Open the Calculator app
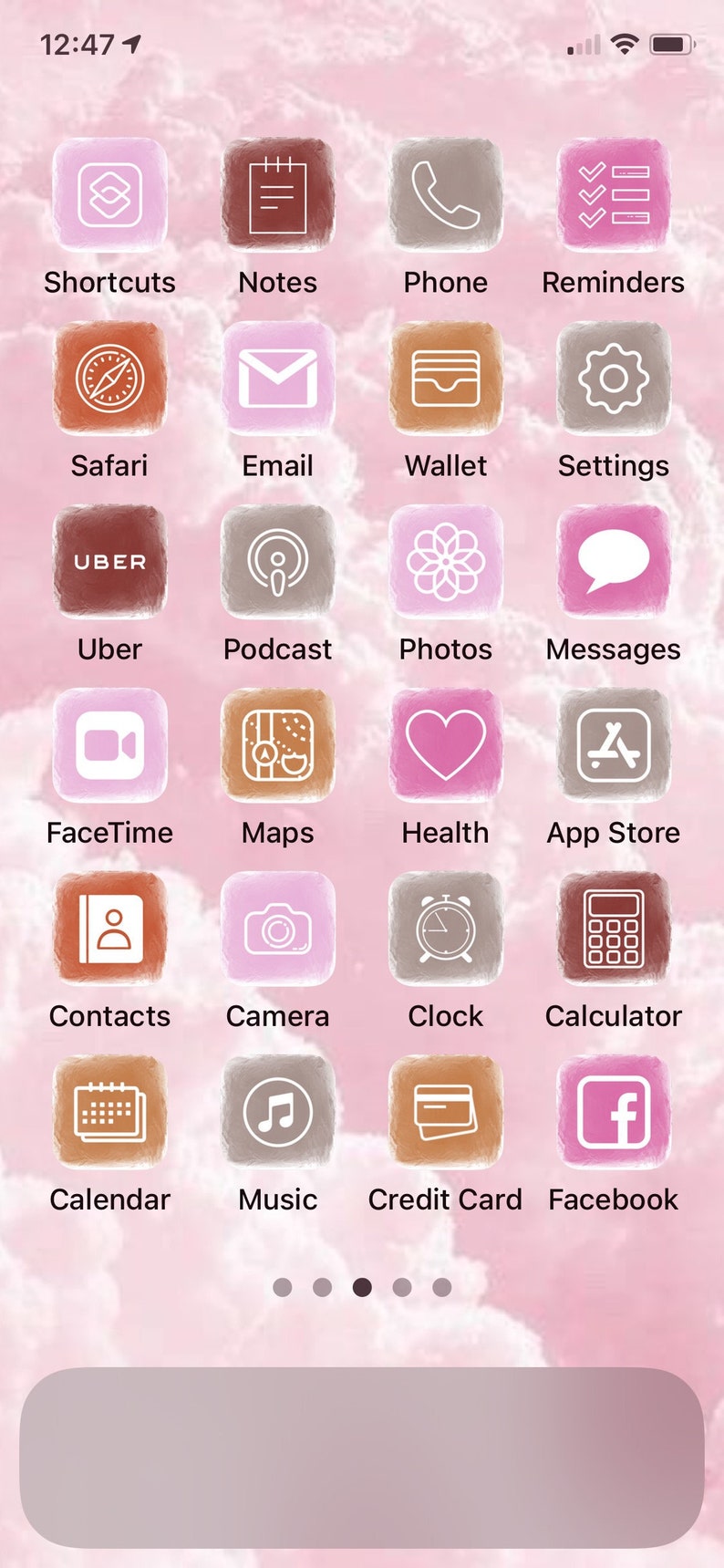The image size is (724, 1568). [x=614, y=929]
